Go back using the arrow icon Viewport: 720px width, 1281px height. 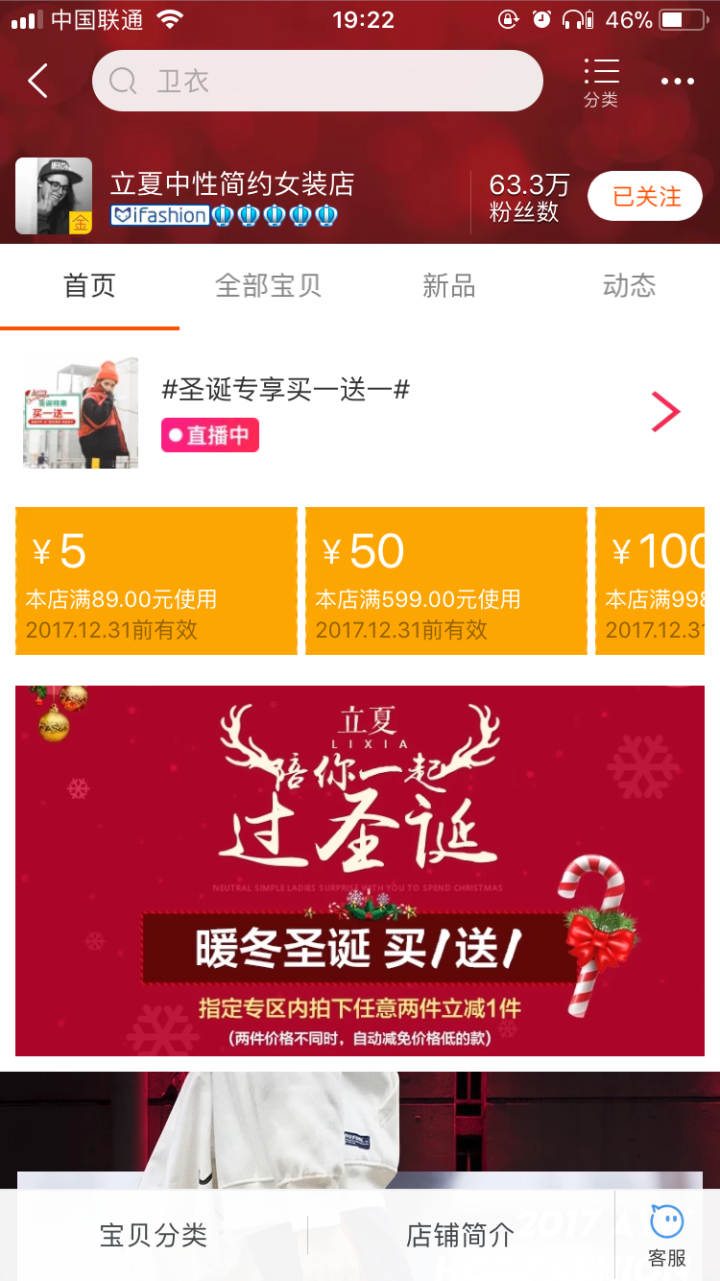click(x=38, y=81)
